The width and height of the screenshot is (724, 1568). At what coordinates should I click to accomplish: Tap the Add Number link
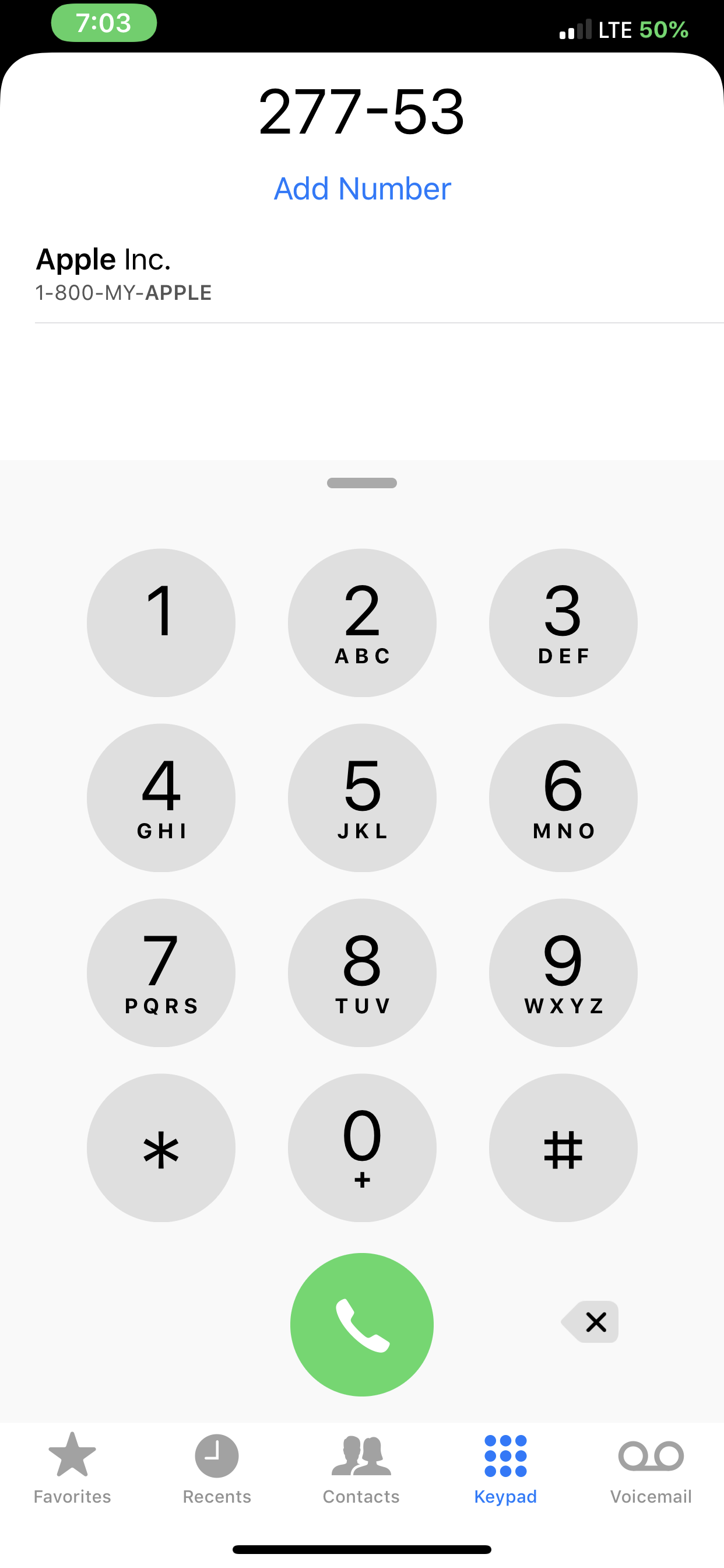pos(362,188)
